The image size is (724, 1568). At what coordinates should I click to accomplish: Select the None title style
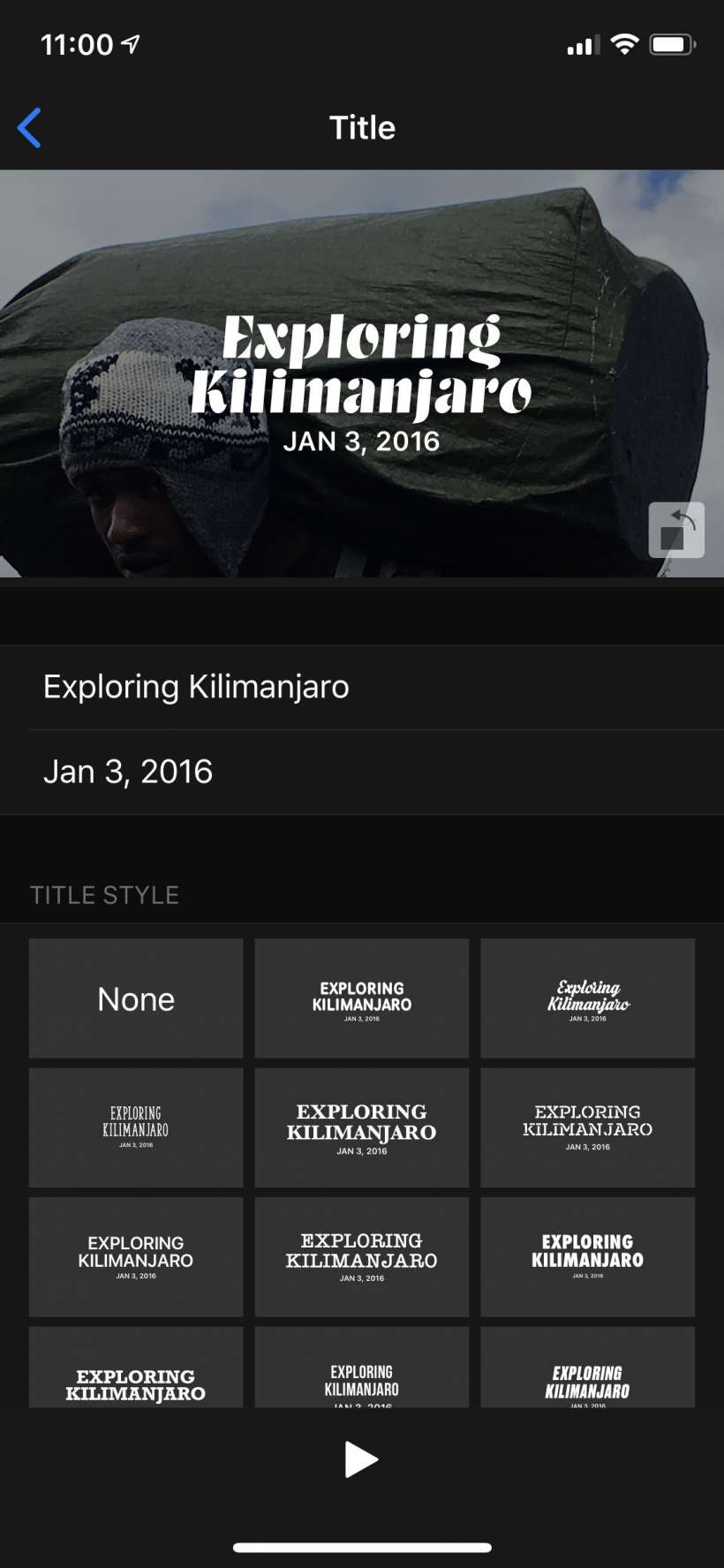(136, 999)
